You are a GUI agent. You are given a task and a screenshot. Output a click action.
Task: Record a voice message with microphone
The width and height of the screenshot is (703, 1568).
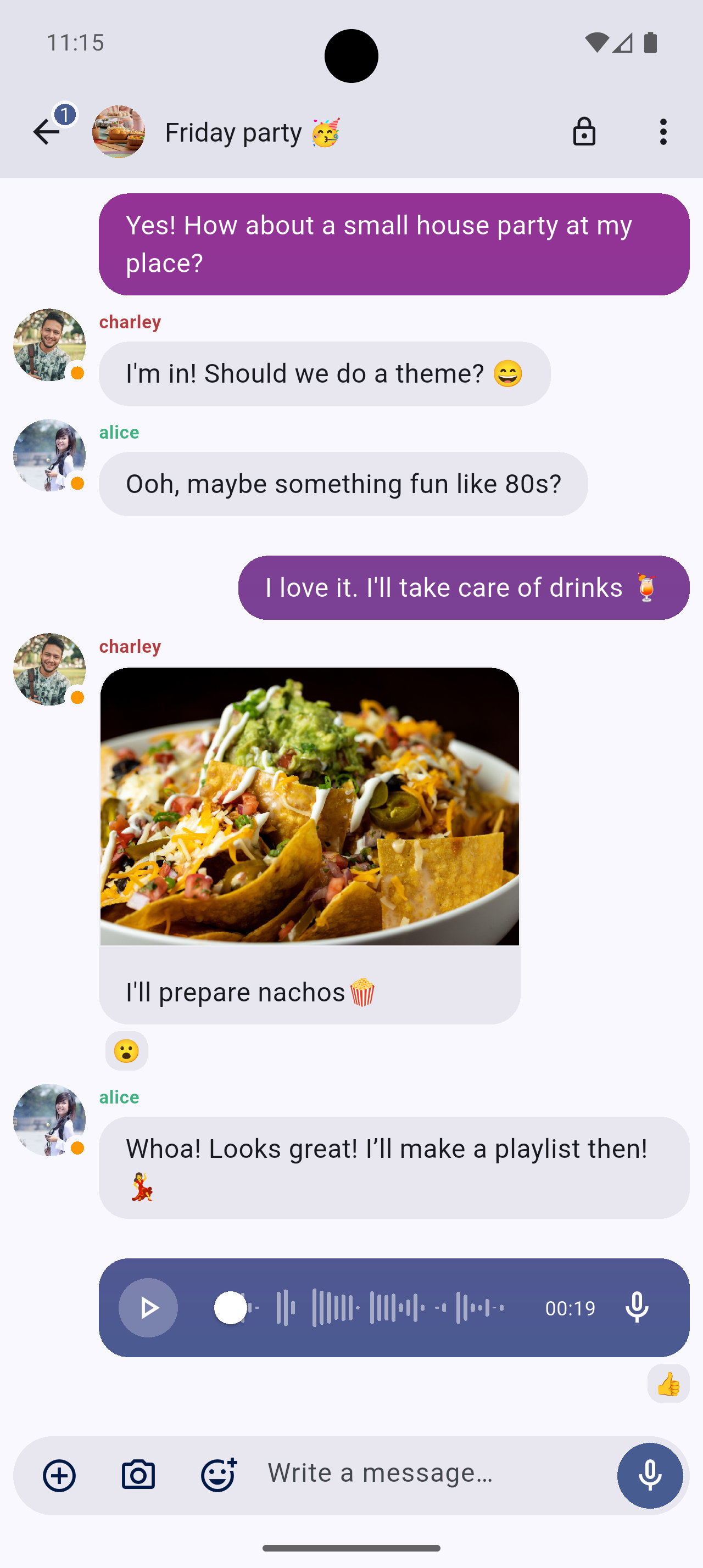[x=649, y=1475]
